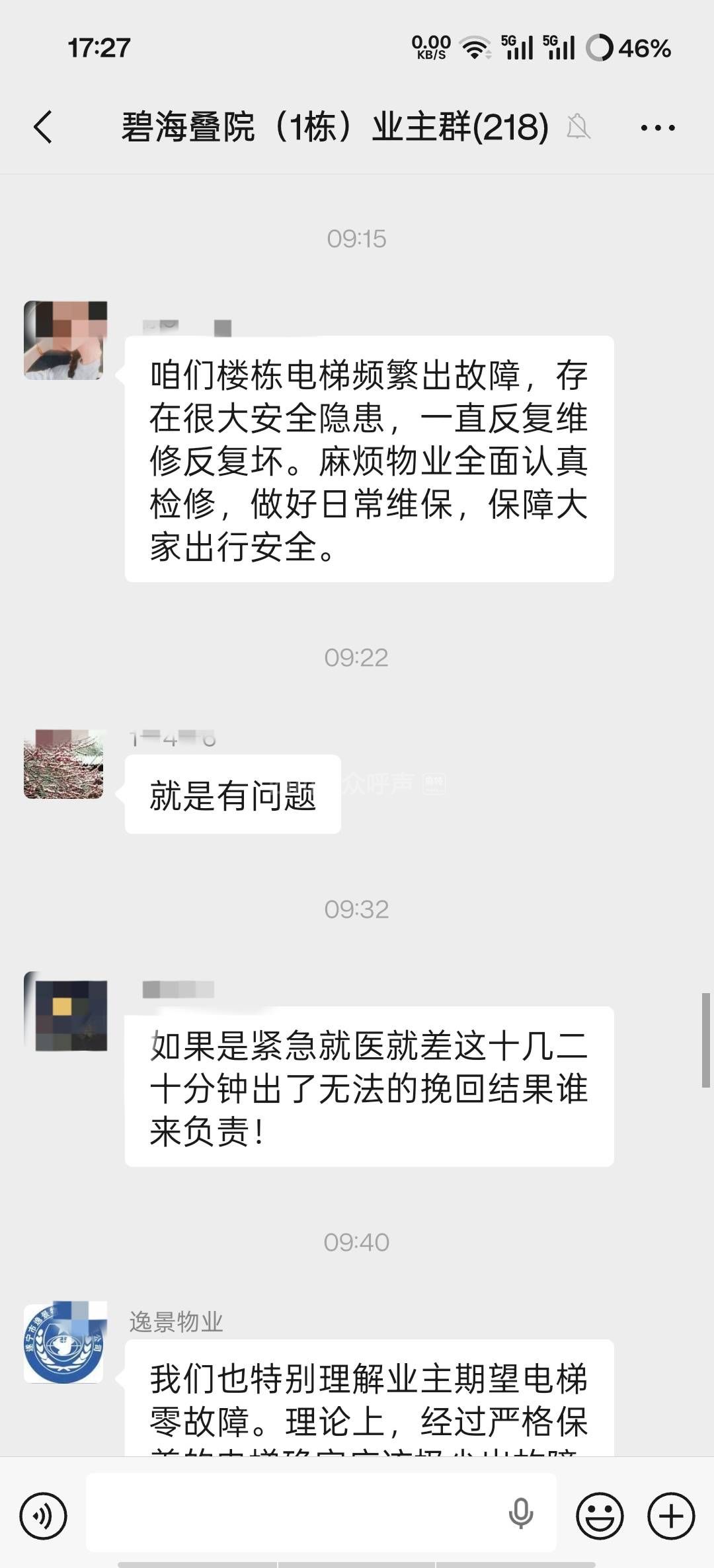Go back from the group chat
The width and height of the screenshot is (714, 1568).
tap(44, 127)
